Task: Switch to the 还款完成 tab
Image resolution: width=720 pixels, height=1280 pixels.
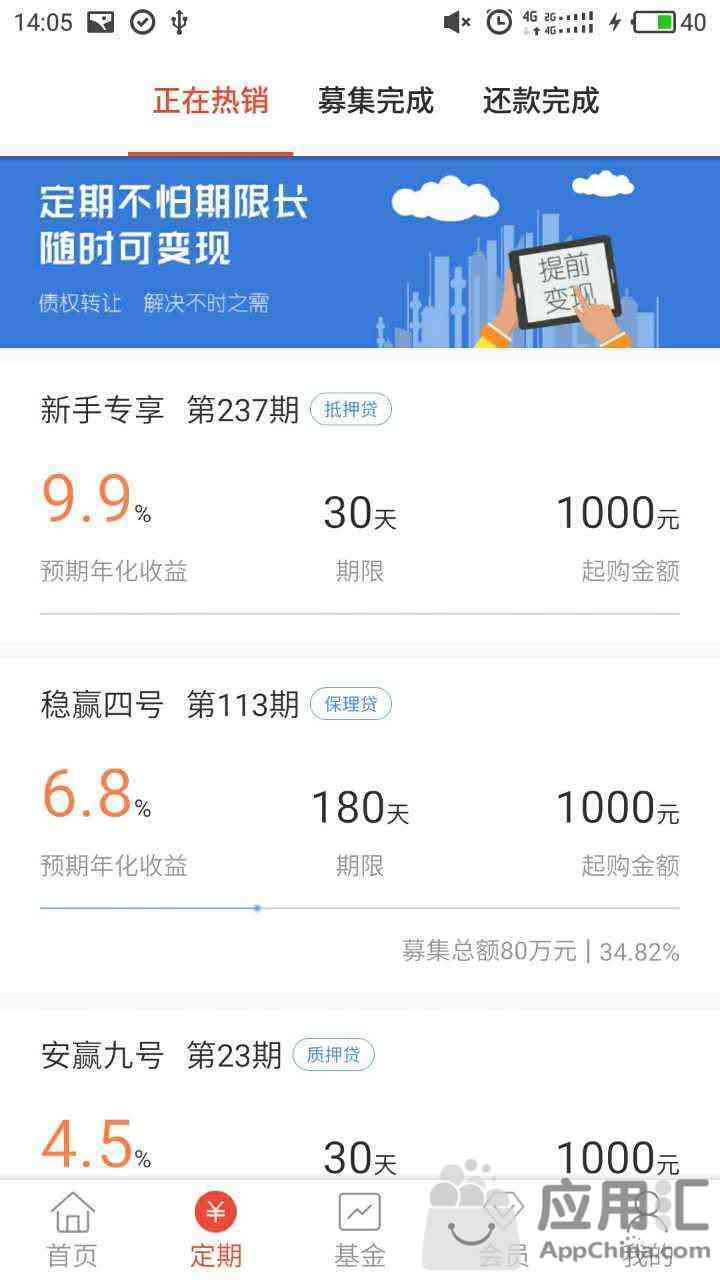Action: [541, 102]
